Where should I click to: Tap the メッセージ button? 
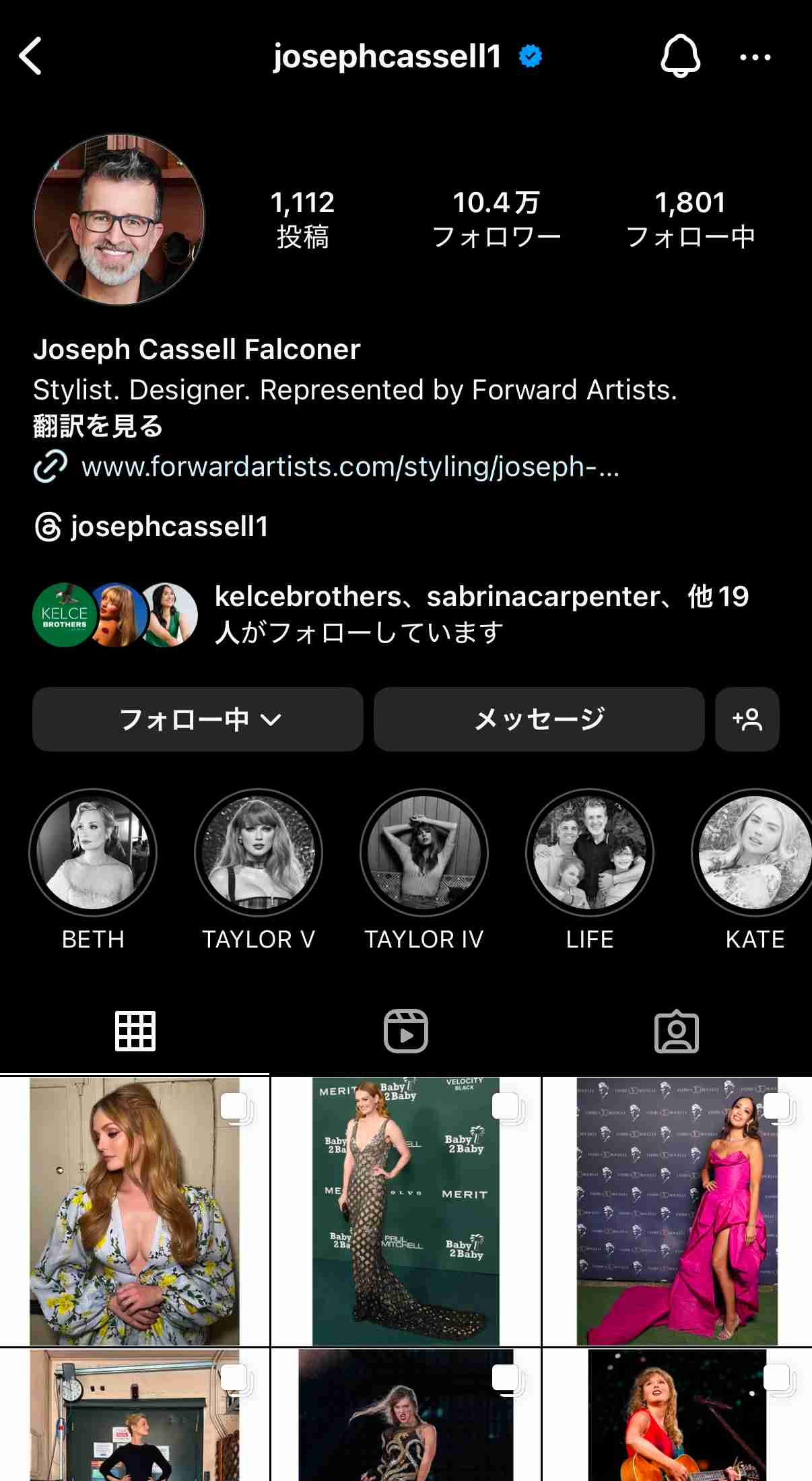tap(539, 719)
